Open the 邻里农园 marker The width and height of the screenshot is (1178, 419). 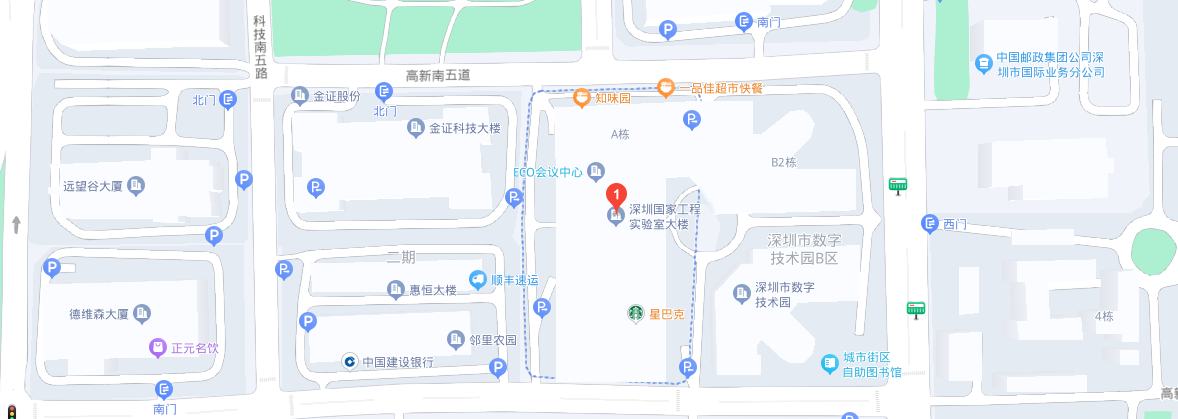pyautogui.click(x=456, y=339)
